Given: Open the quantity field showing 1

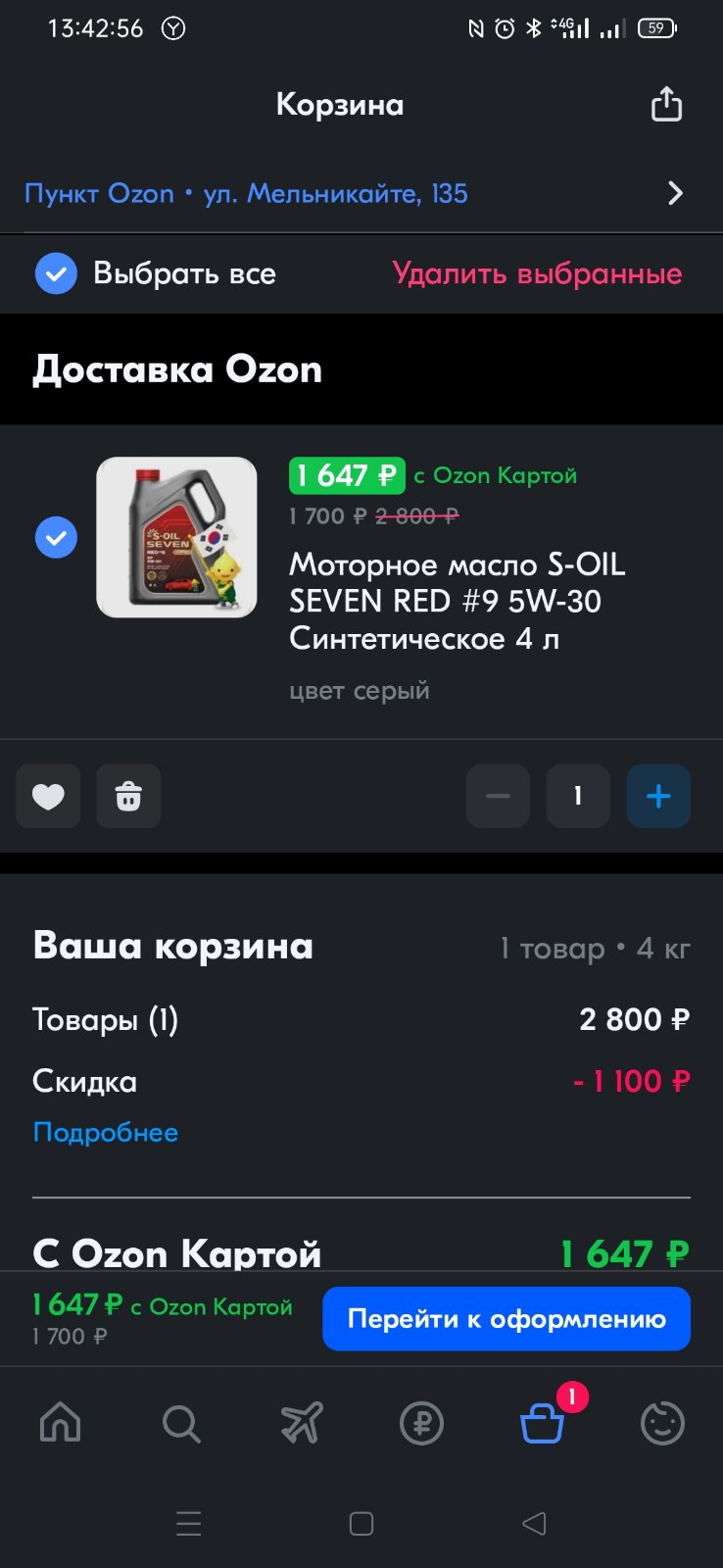Looking at the screenshot, I should point(578,796).
